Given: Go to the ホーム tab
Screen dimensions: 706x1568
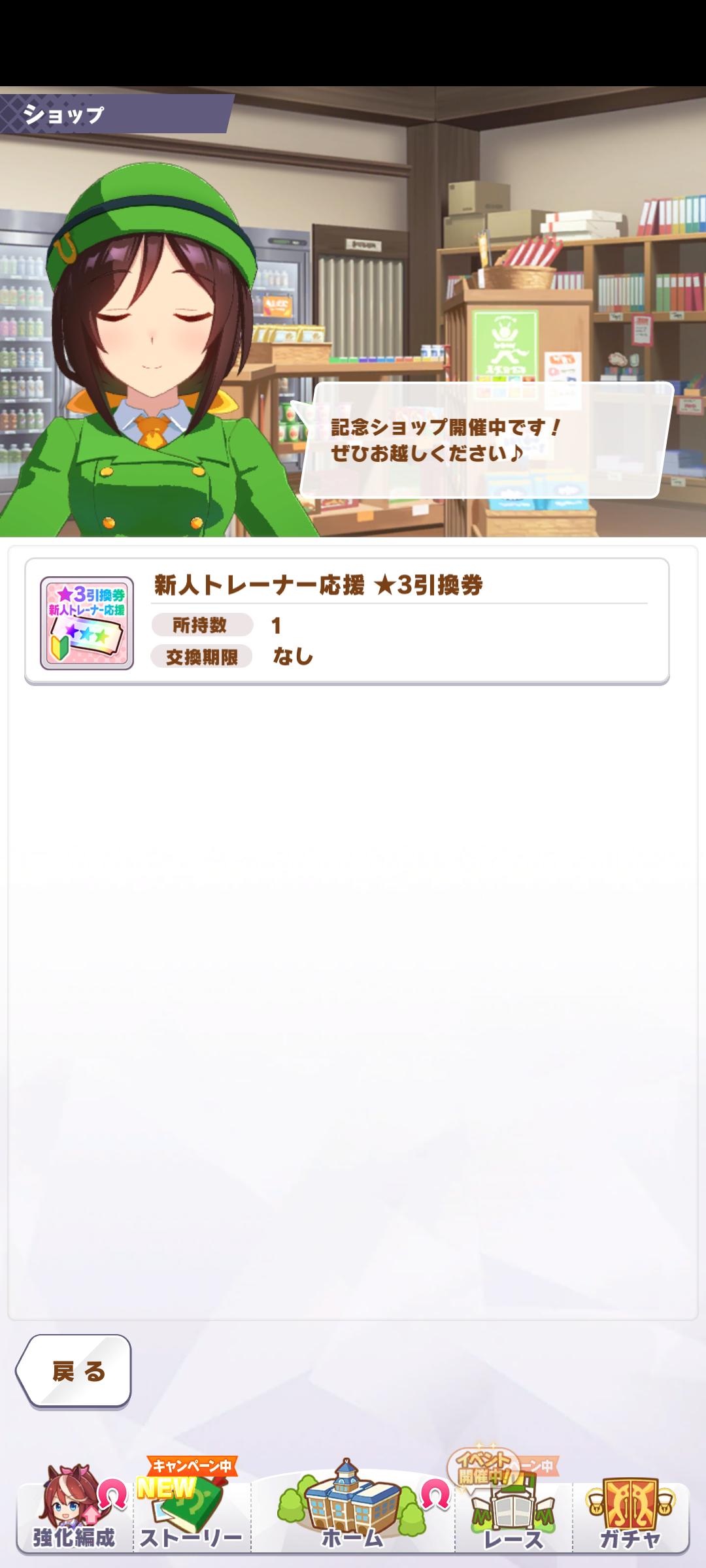Looking at the screenshot, I should (352, 1516).
